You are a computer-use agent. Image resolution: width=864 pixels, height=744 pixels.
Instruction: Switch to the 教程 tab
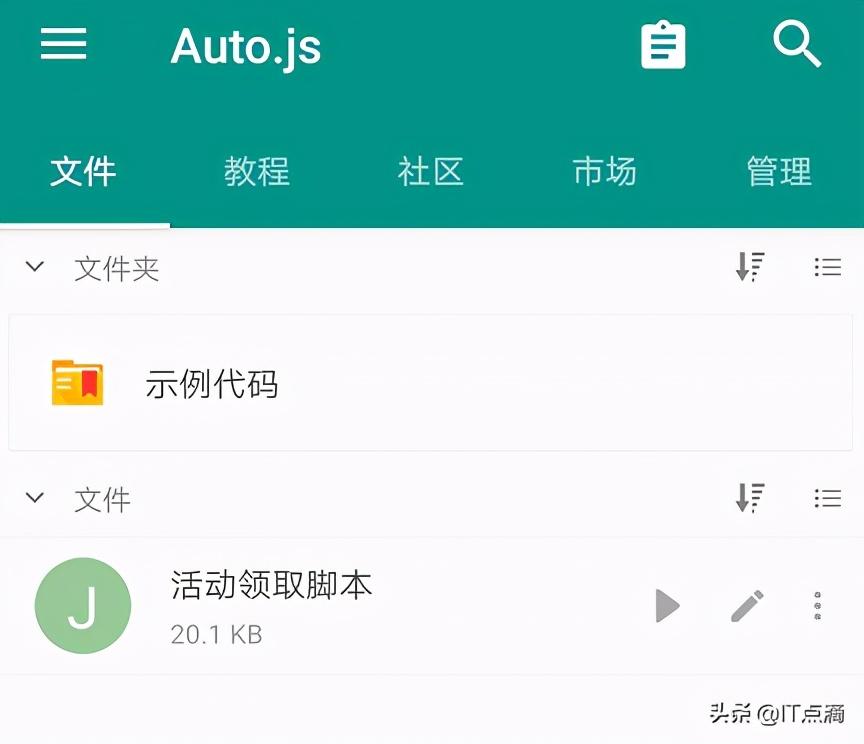click(257, 171)
